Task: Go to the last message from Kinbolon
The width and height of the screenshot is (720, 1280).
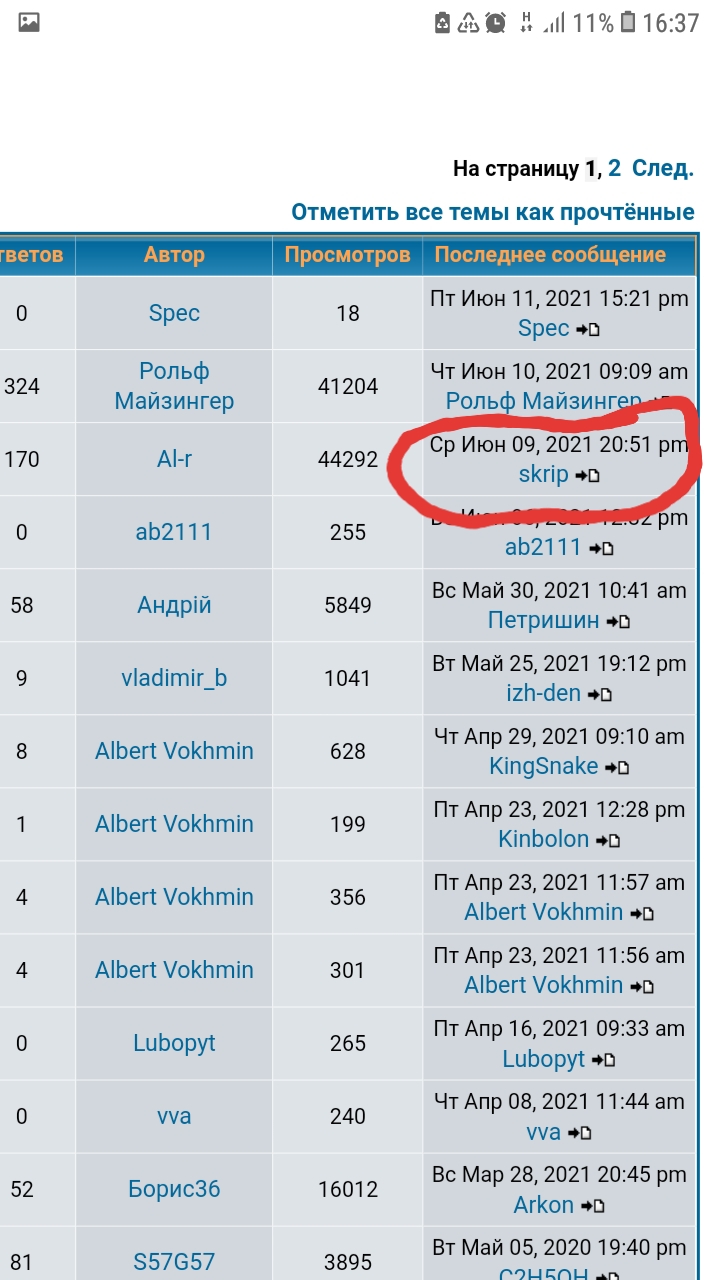Action: pos(608,840)
